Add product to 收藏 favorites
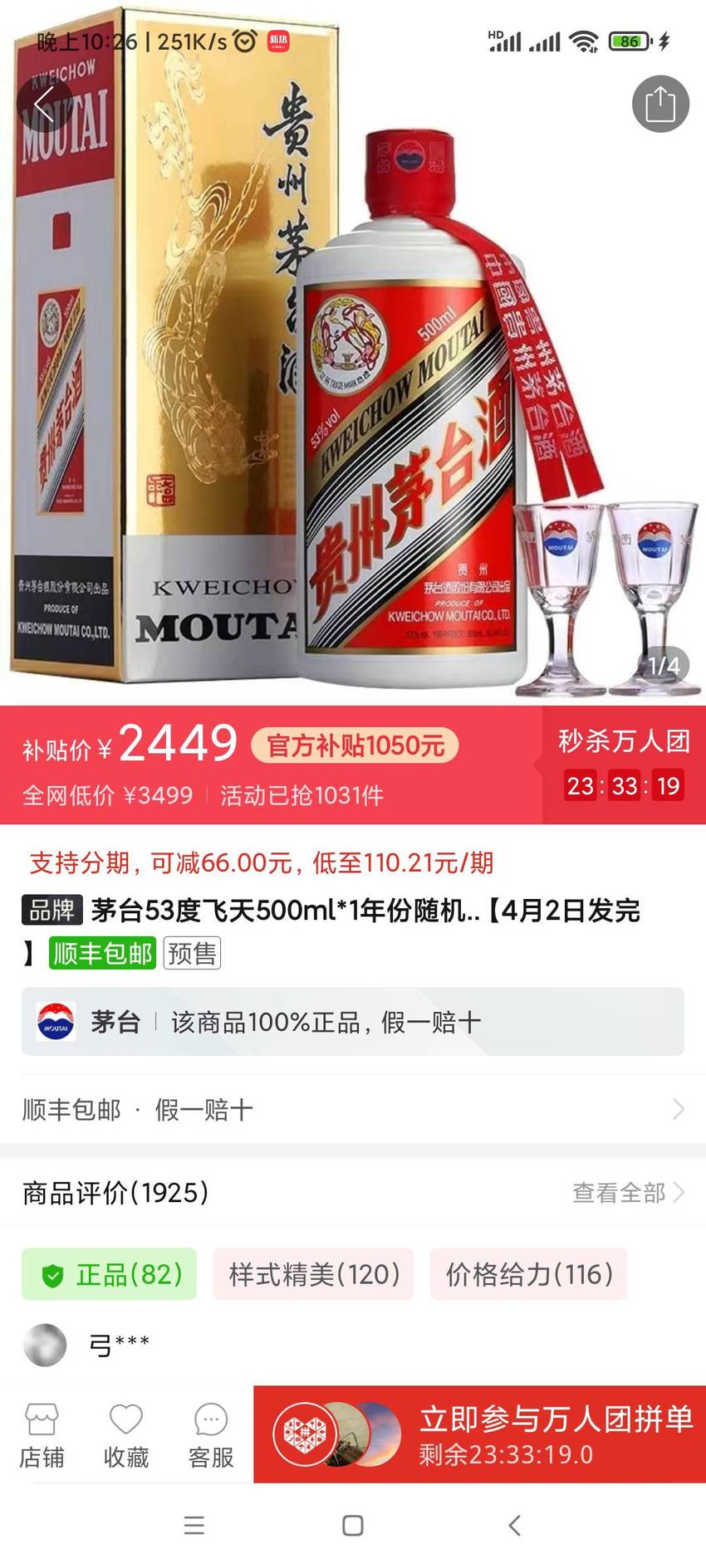Image resolution: width=706 pixels, height=1568 pixels. click(126, 1436)
